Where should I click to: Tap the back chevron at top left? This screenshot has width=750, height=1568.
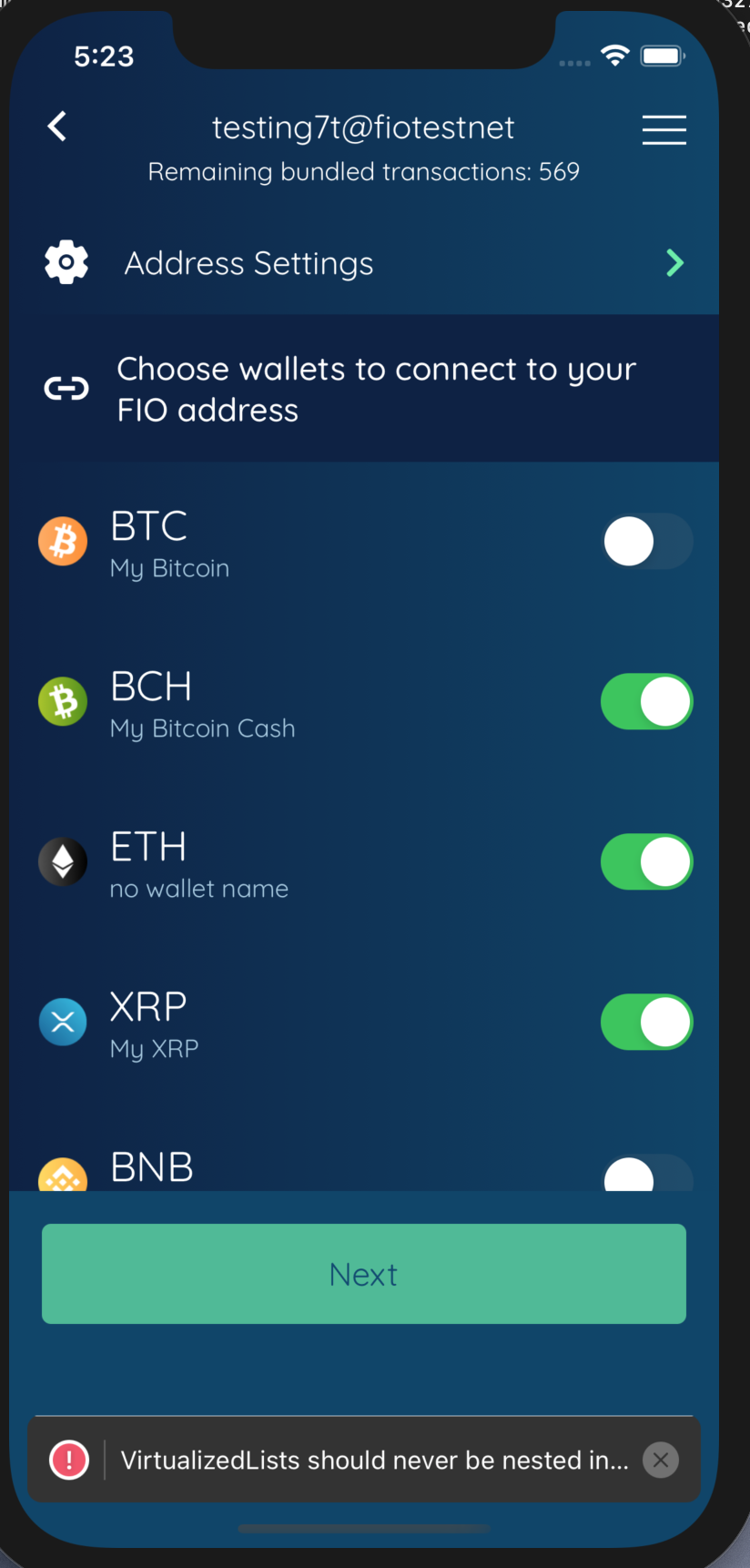pyautogui.click(x=56, y=127)
